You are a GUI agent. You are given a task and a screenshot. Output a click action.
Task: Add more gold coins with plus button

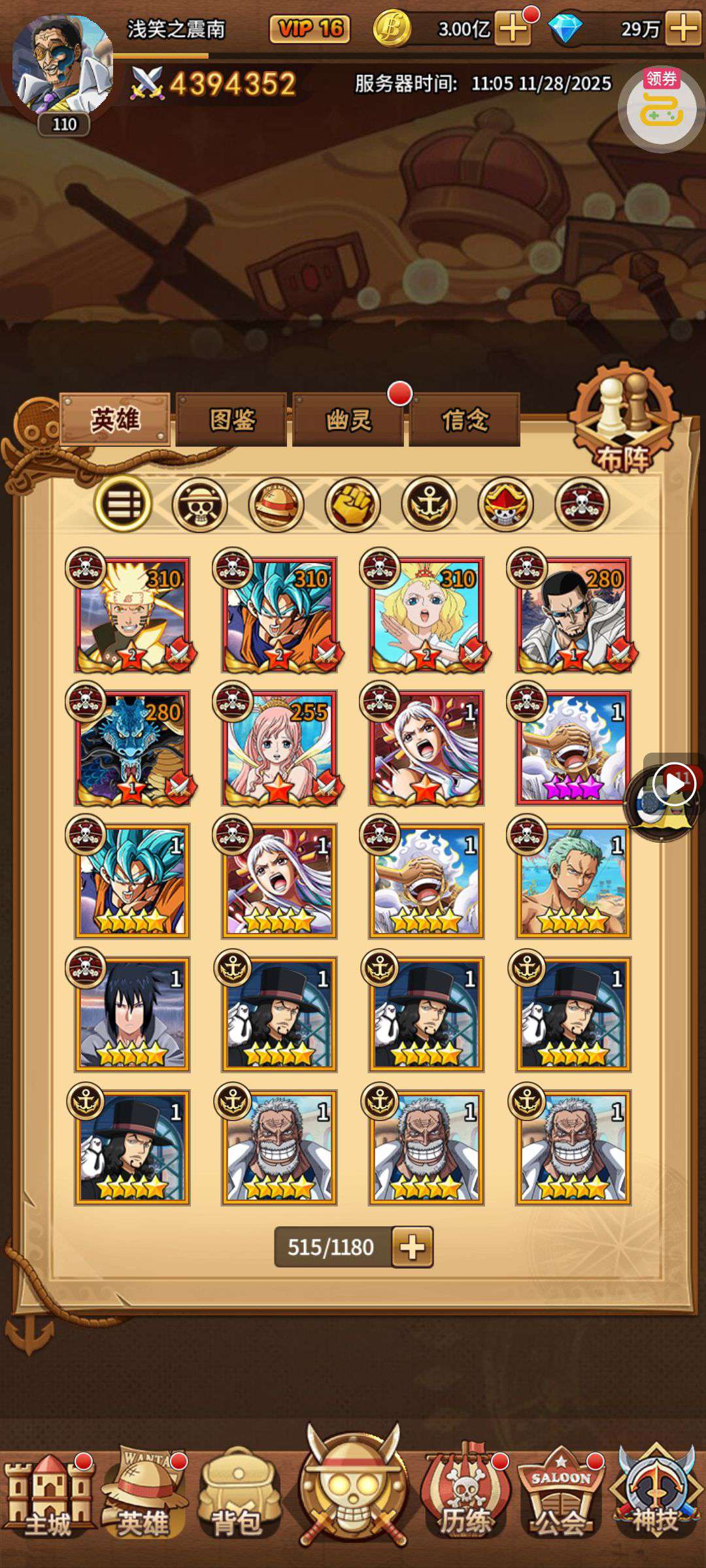[x=512, y=29]
